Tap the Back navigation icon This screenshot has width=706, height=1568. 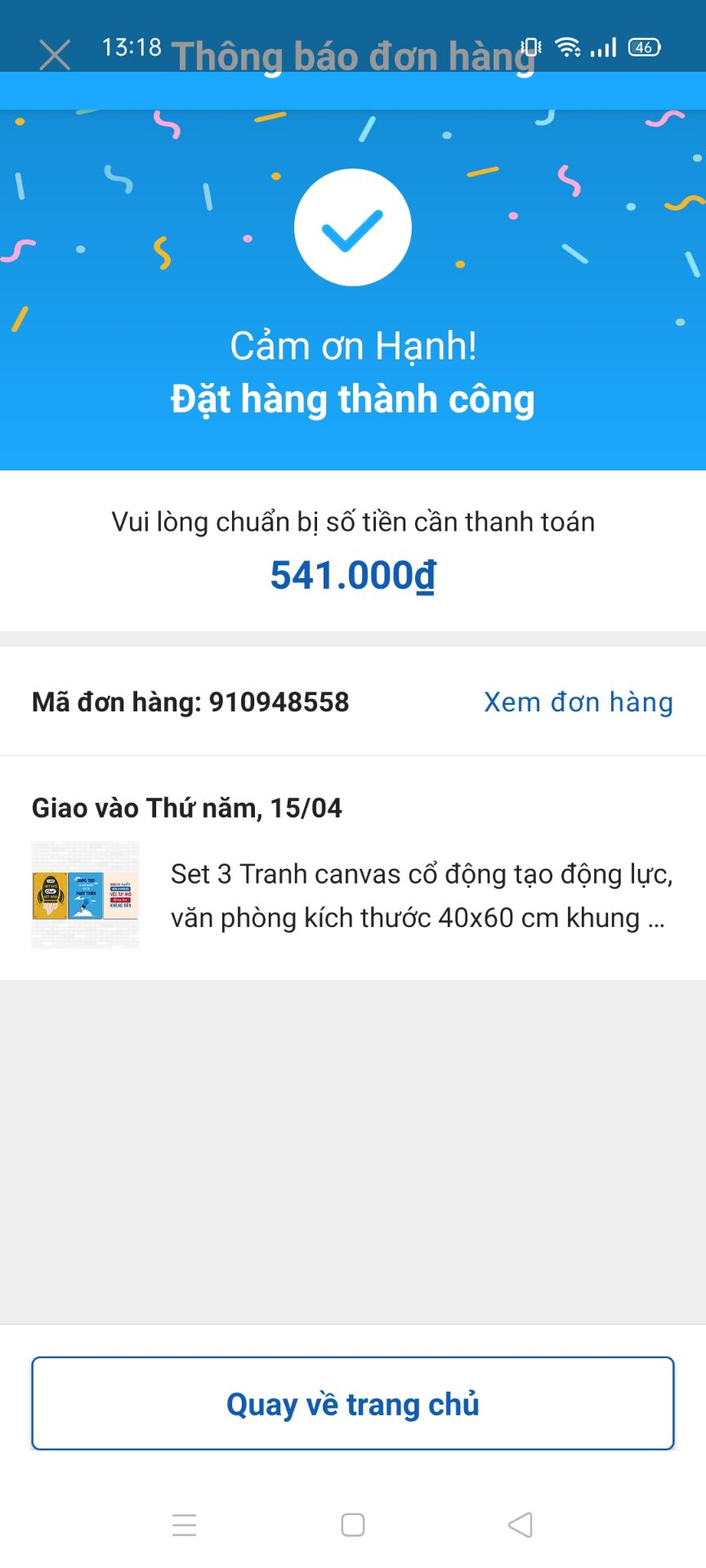click(521, 1525)
